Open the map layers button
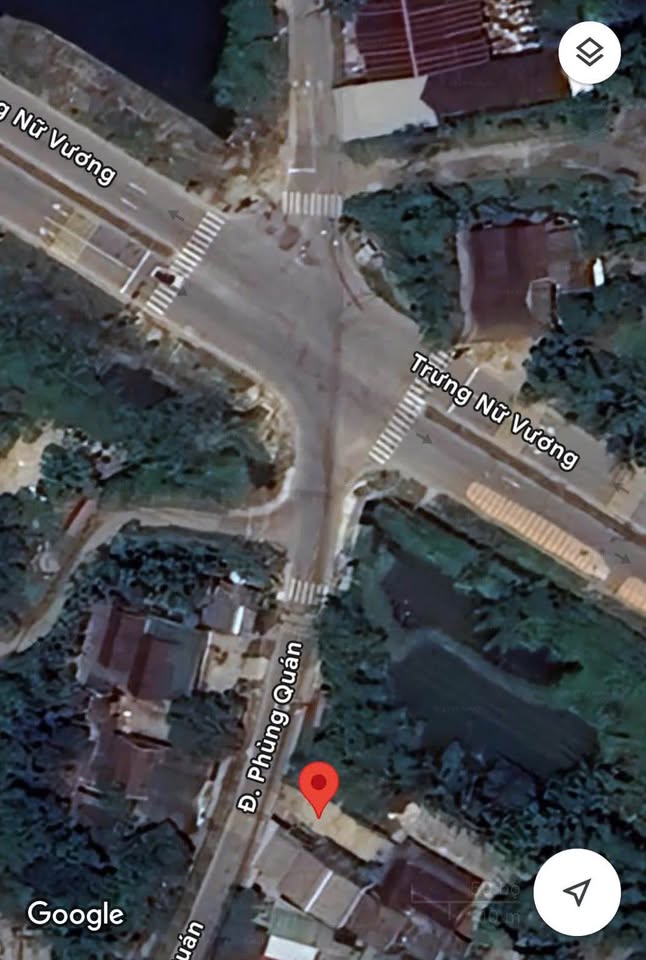The image size is (646, 960). [590, 53]
